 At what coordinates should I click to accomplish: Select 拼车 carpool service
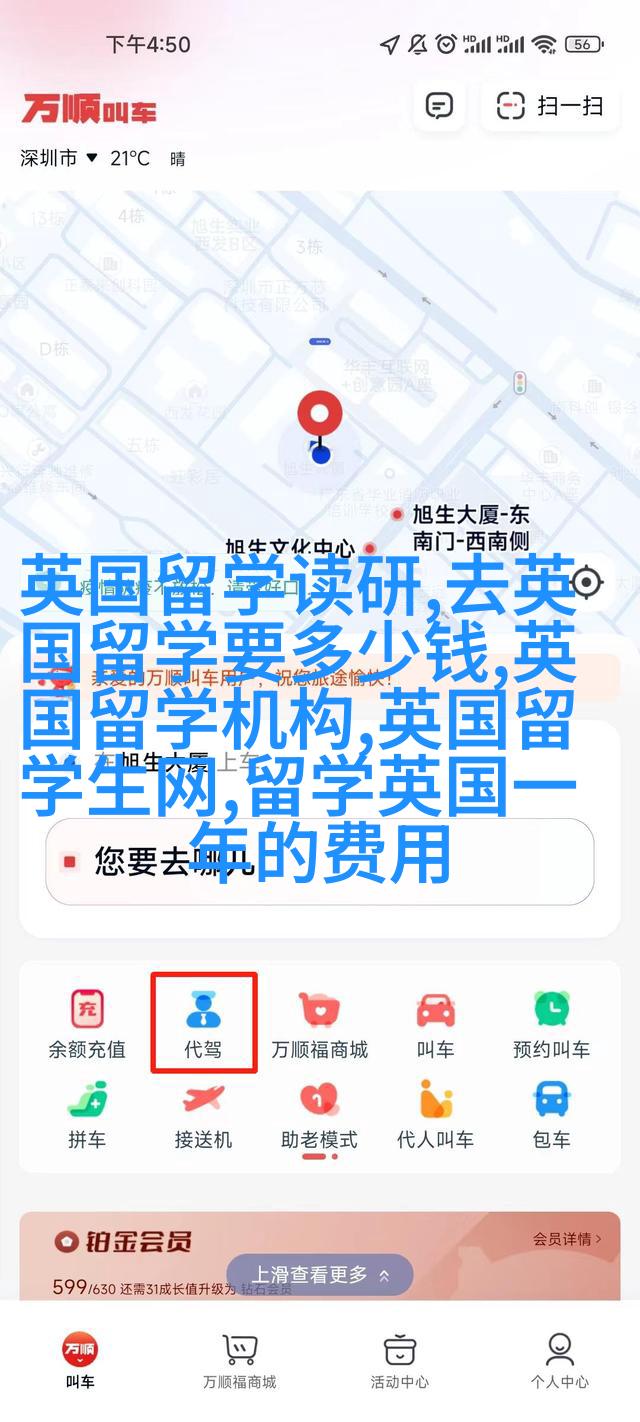(87, 1113)
